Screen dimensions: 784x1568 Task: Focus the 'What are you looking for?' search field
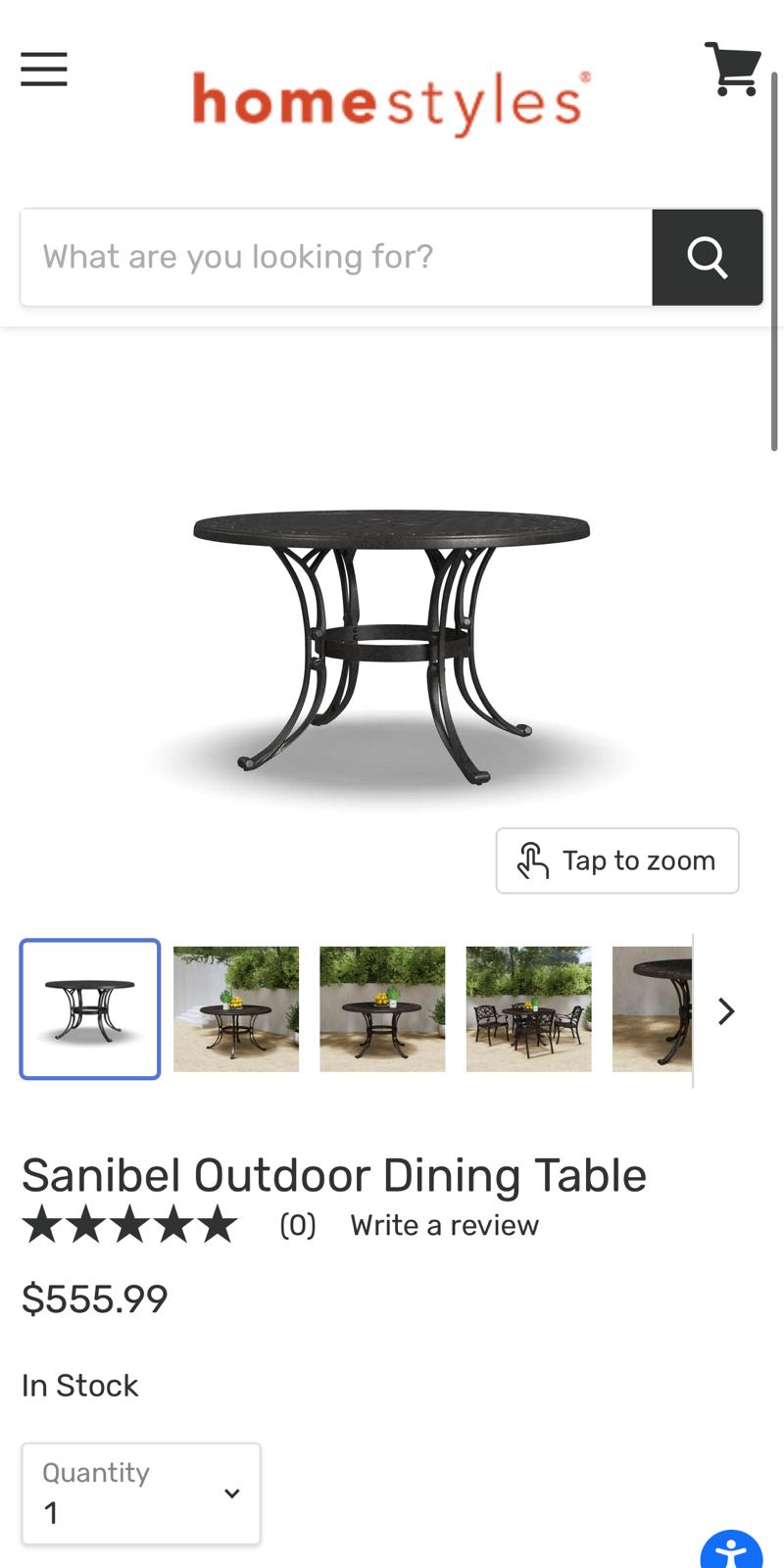[x=336, y=257]
